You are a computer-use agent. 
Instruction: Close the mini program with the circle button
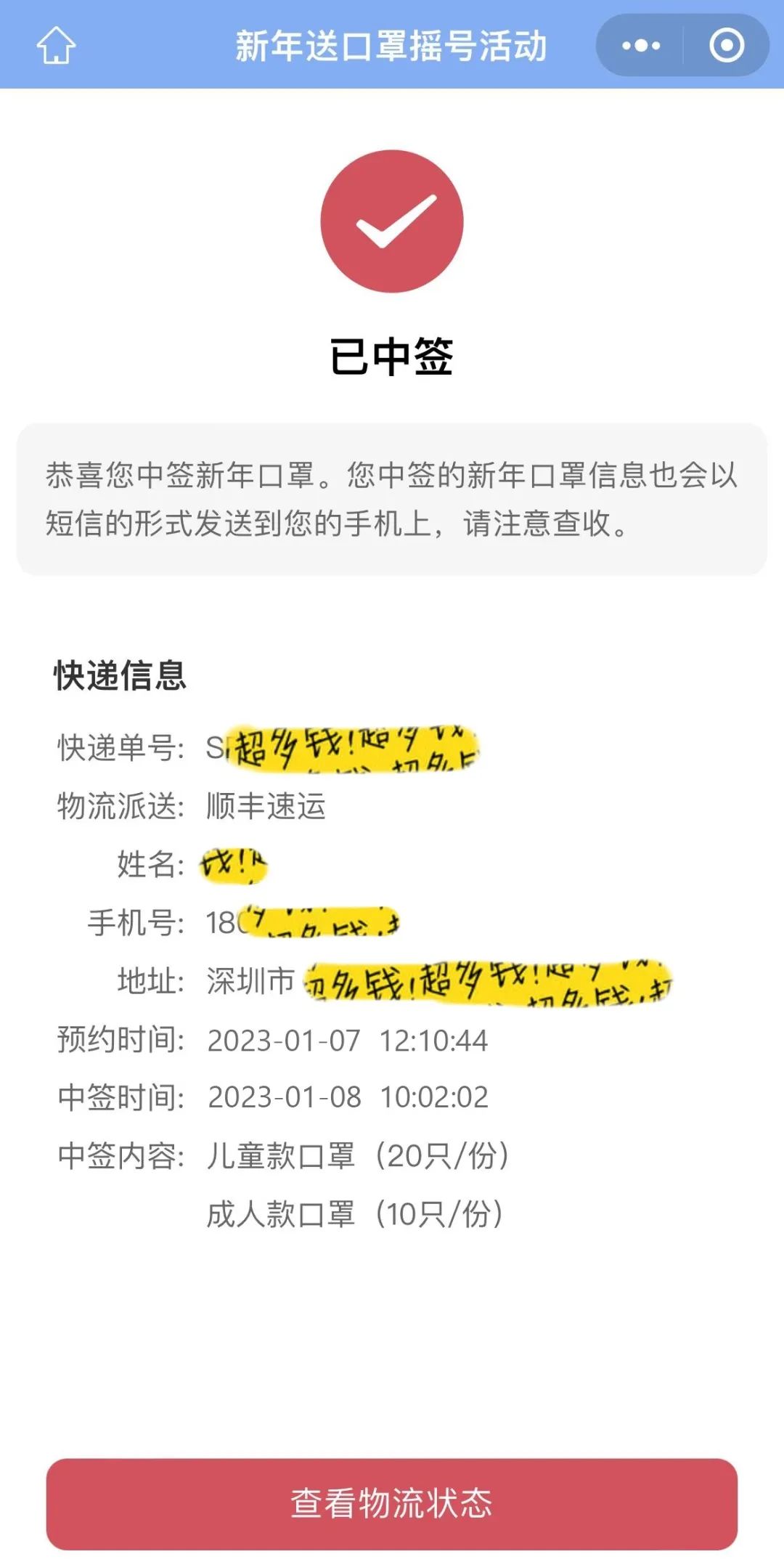click(x=727, y=46)
